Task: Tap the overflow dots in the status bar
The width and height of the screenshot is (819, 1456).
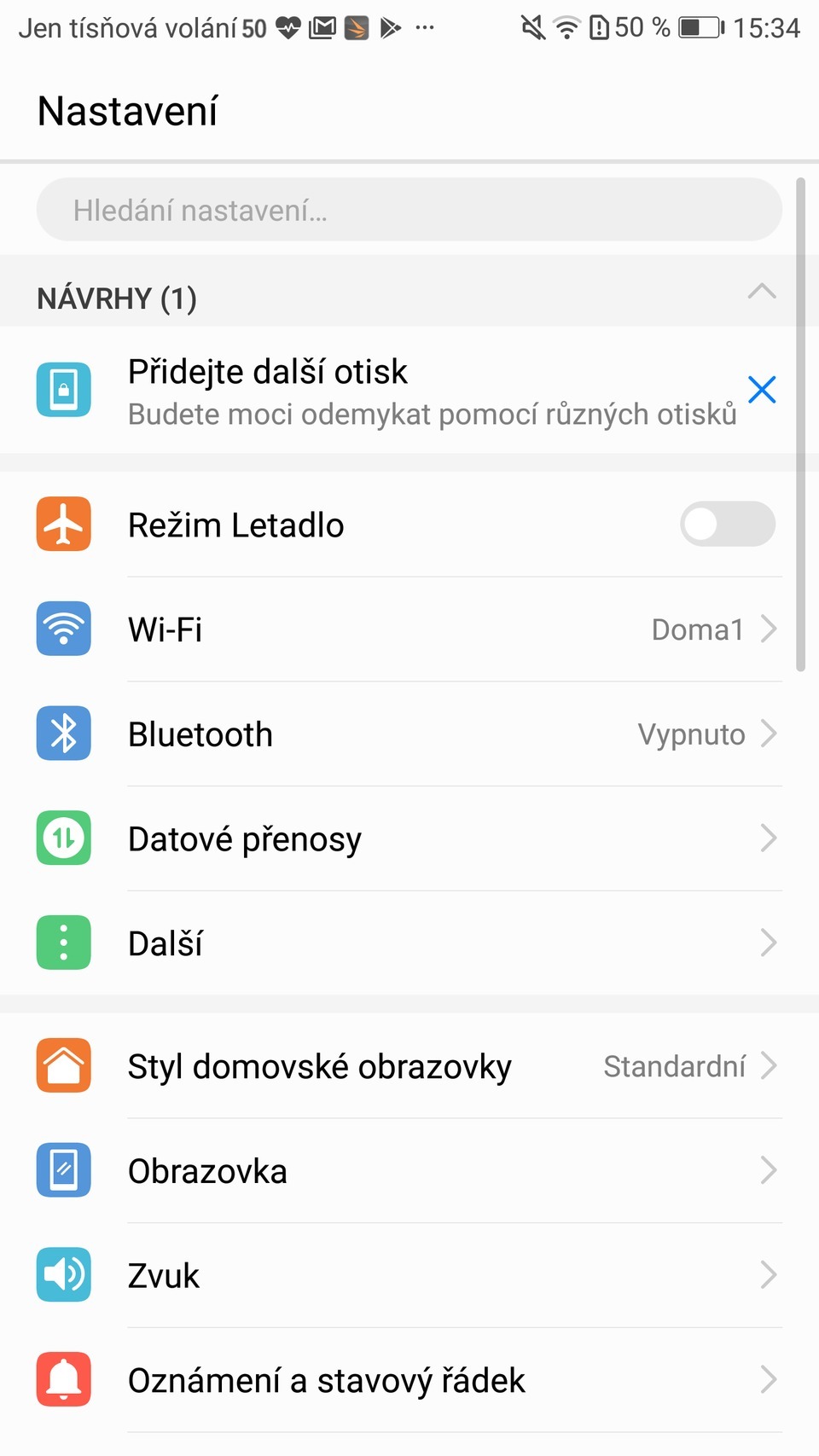Action: tap(424, 27)
